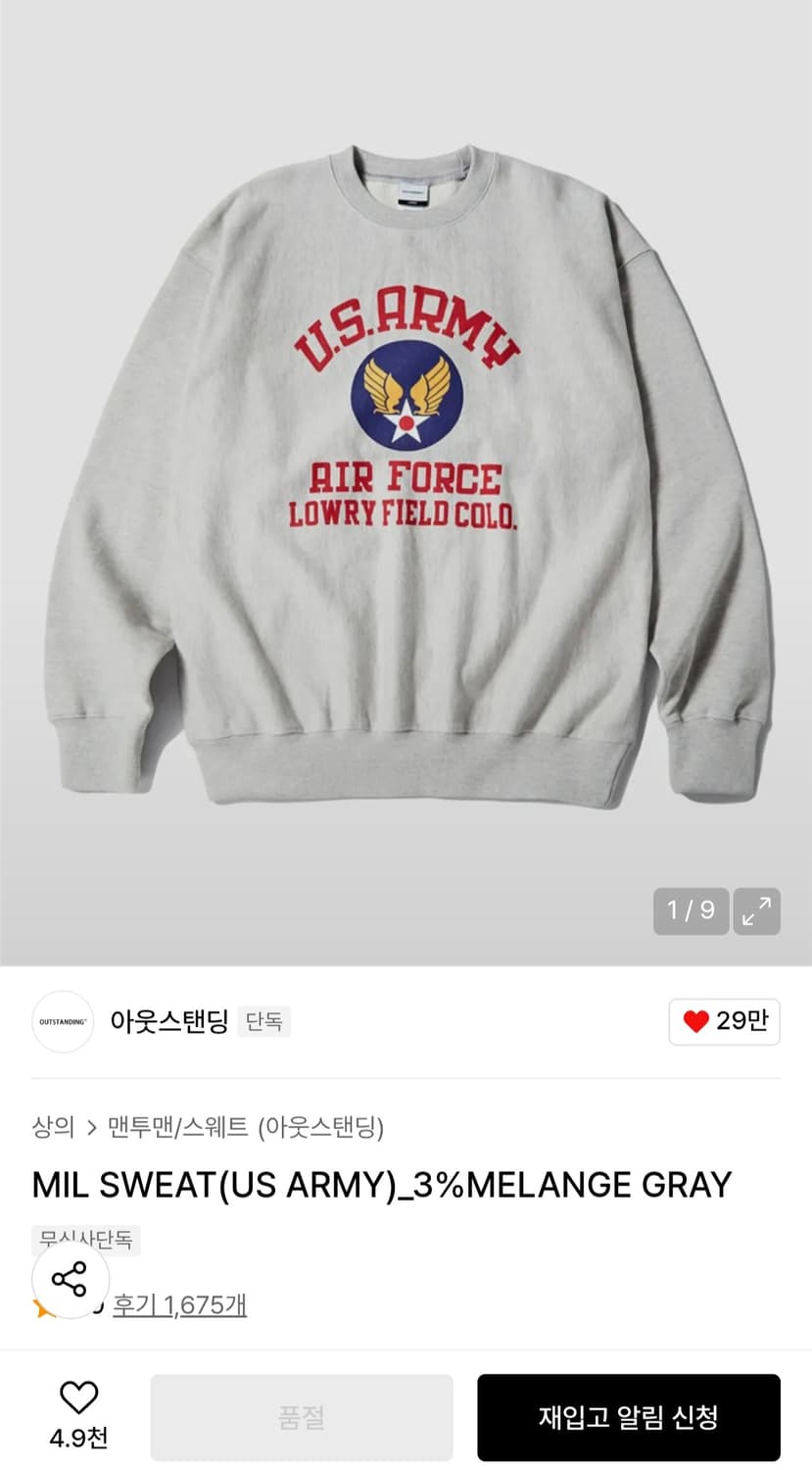
Task: Open the 상의 category breadcrumb
Action: (55, 1127)
